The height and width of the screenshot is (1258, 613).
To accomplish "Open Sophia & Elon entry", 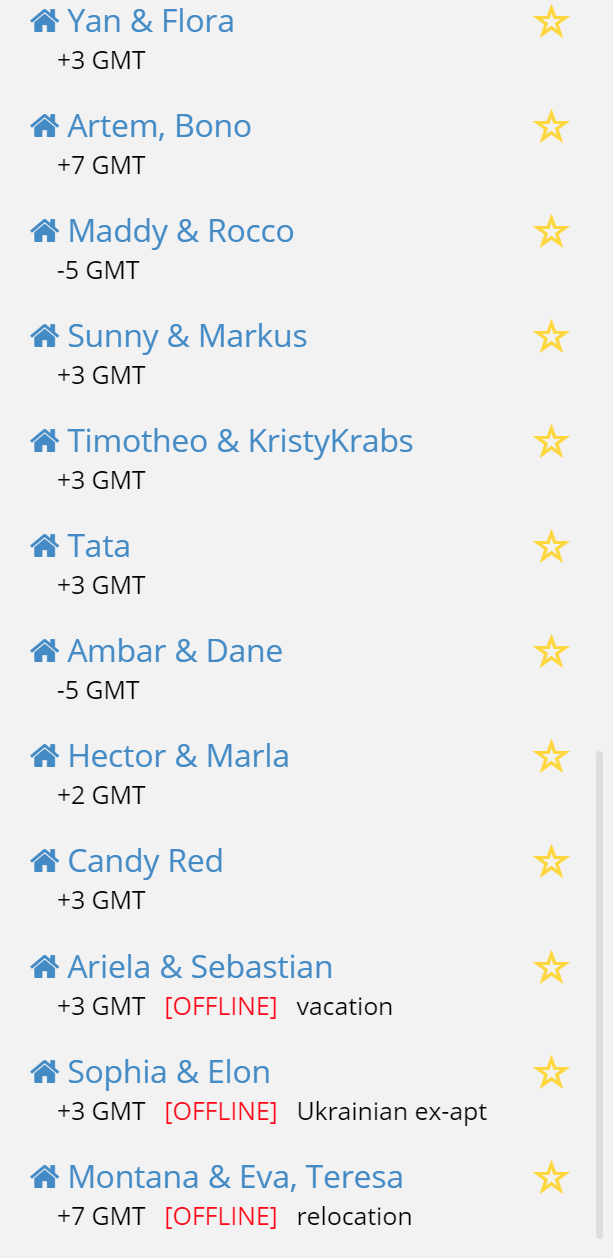I will click(x=169, y=1072).
